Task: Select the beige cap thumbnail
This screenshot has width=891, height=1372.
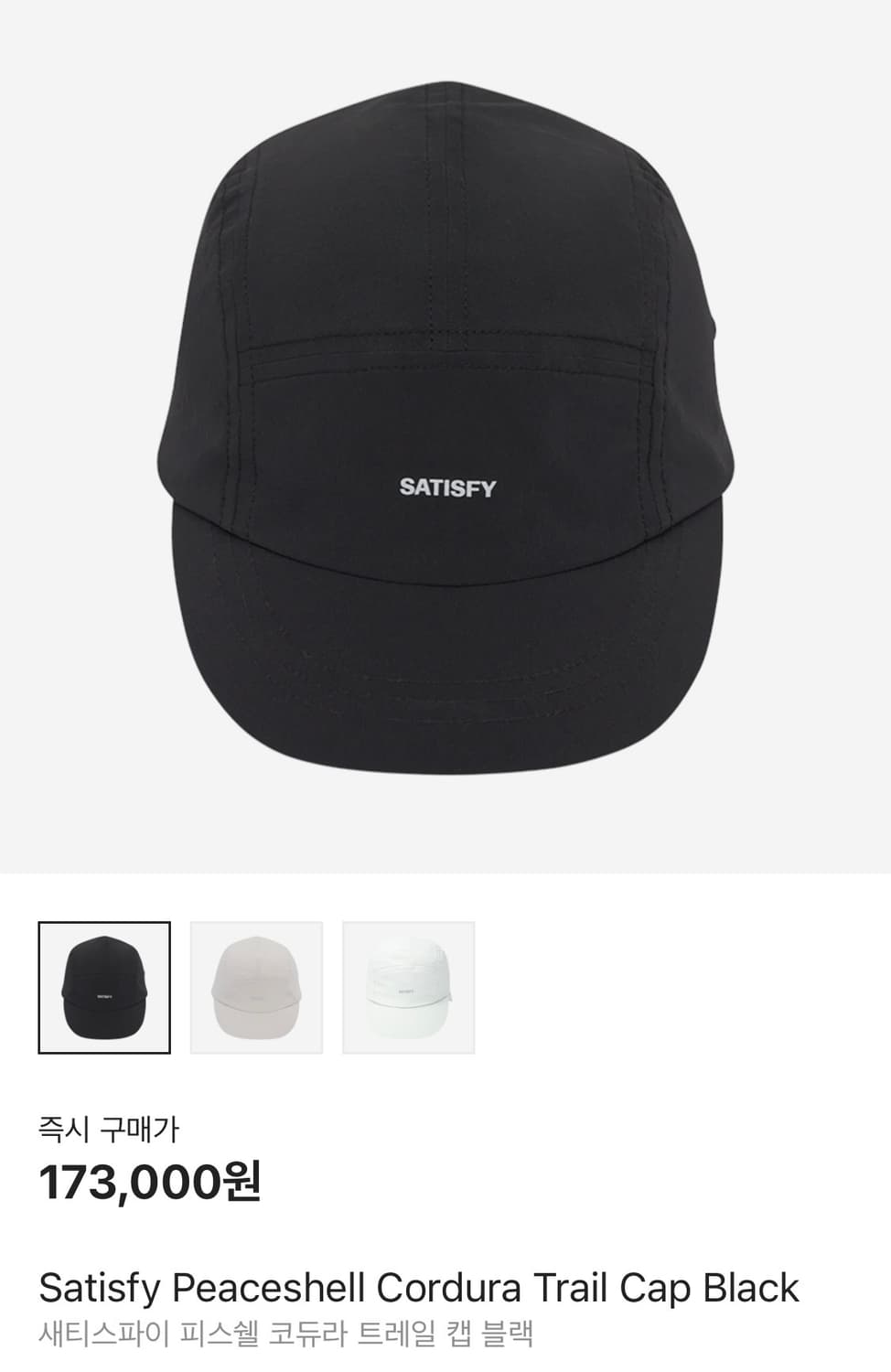Action: pos(256,988)
